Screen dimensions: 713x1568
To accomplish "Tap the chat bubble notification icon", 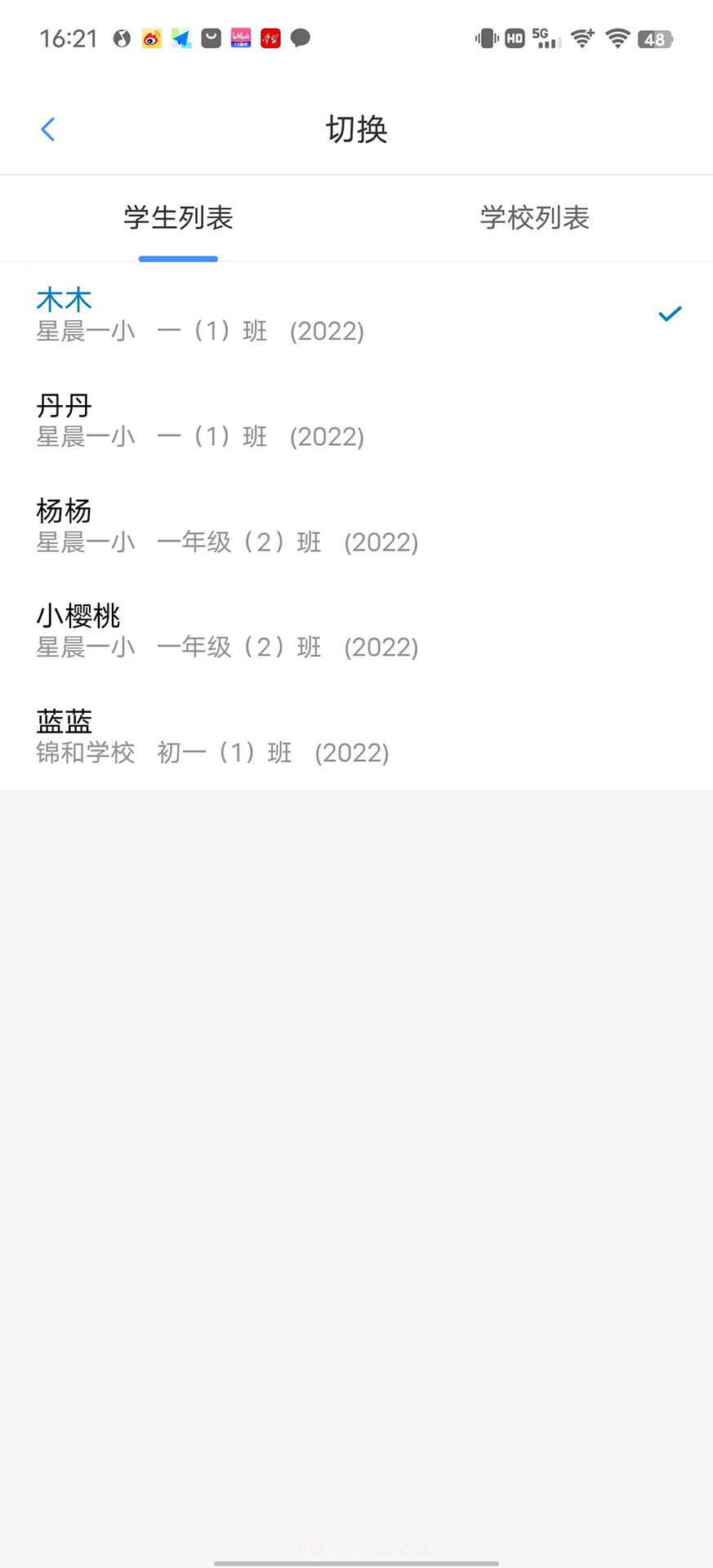I will [x=299, y=38].
